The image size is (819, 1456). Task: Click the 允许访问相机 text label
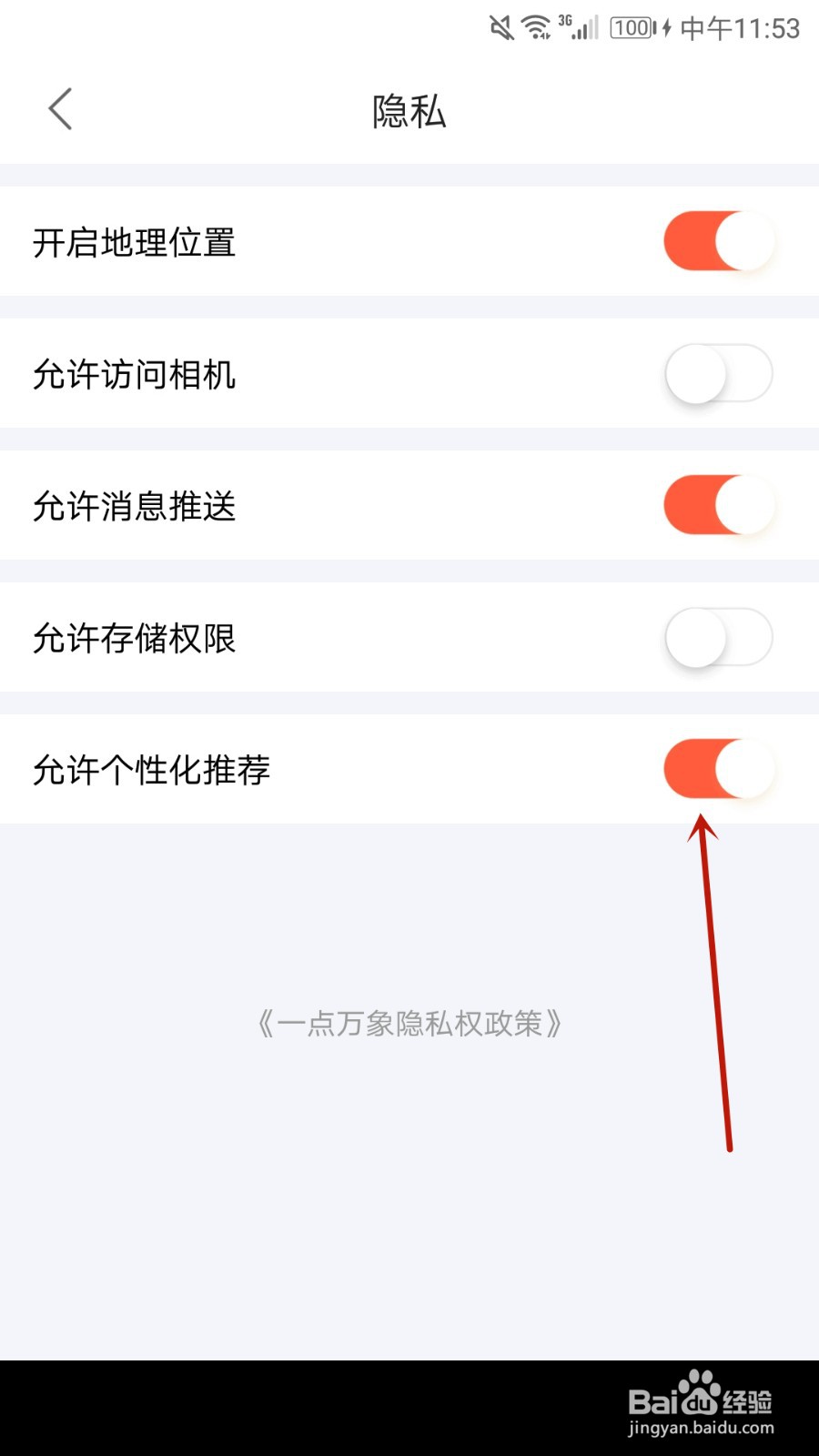(x=135, y=373)
